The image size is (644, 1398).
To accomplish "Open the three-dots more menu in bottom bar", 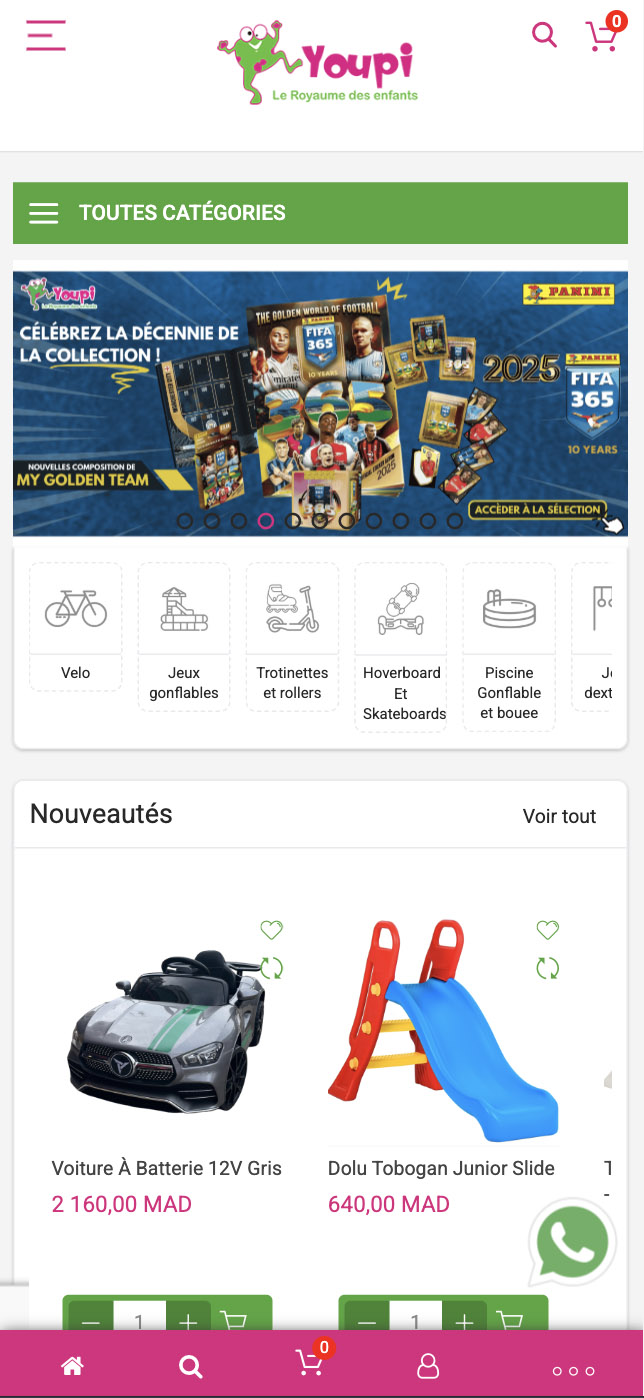I will click(574, 1370).
